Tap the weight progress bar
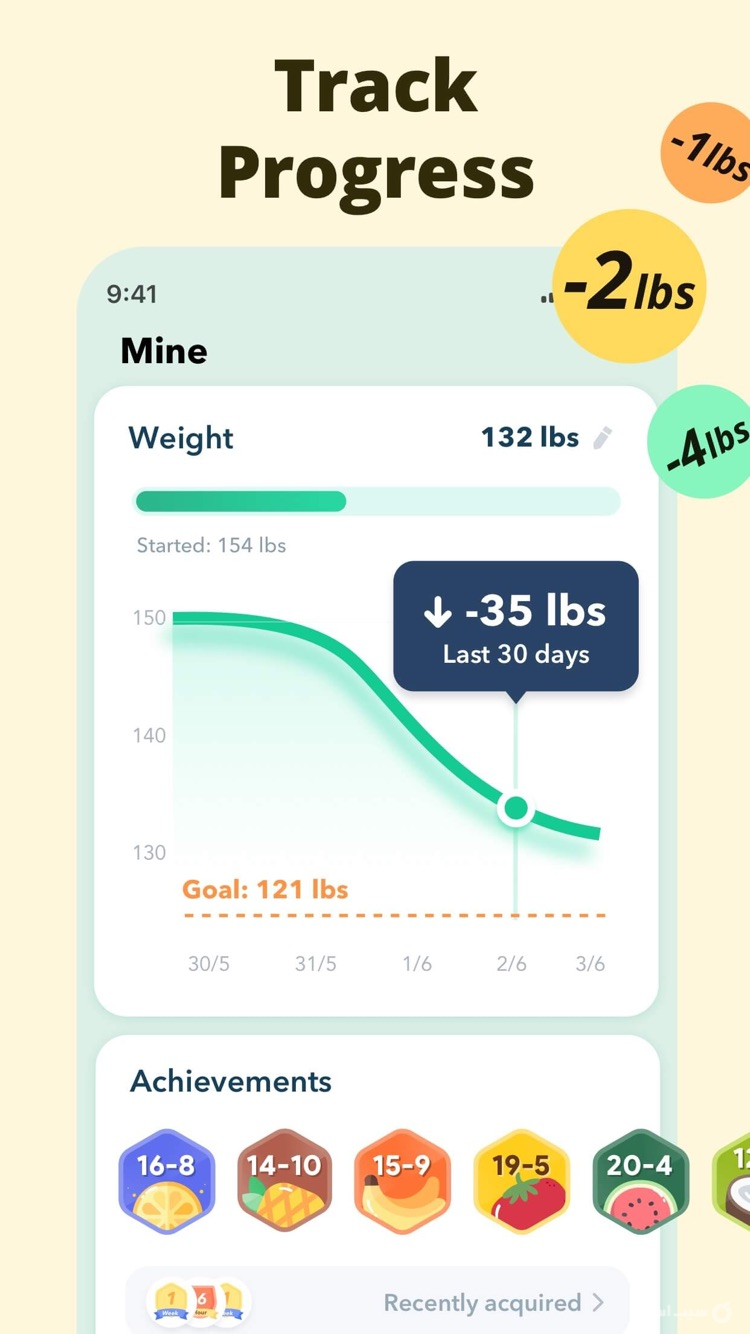 (377, 501)
